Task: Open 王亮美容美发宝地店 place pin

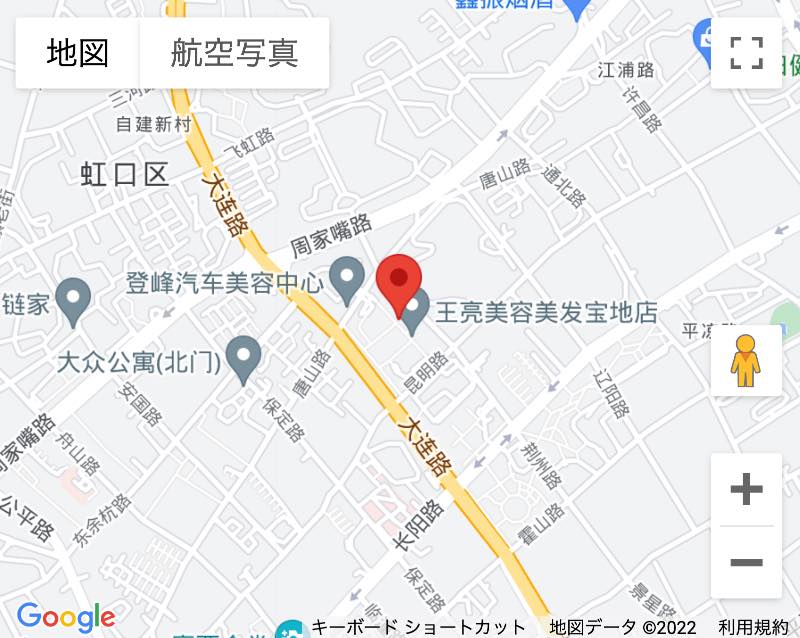Action: [415, 311]
